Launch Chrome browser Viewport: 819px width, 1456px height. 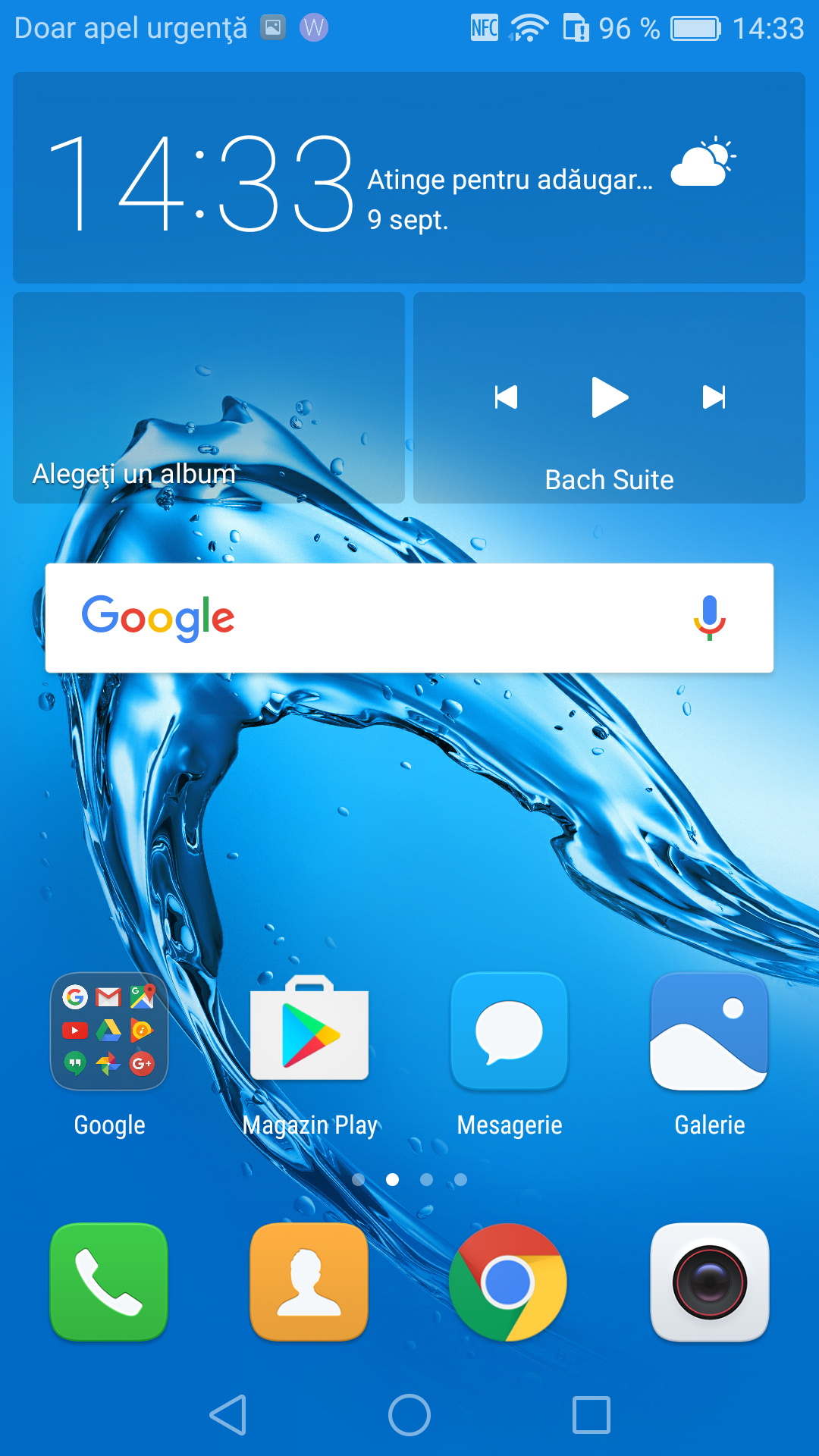click(508, 1282)
